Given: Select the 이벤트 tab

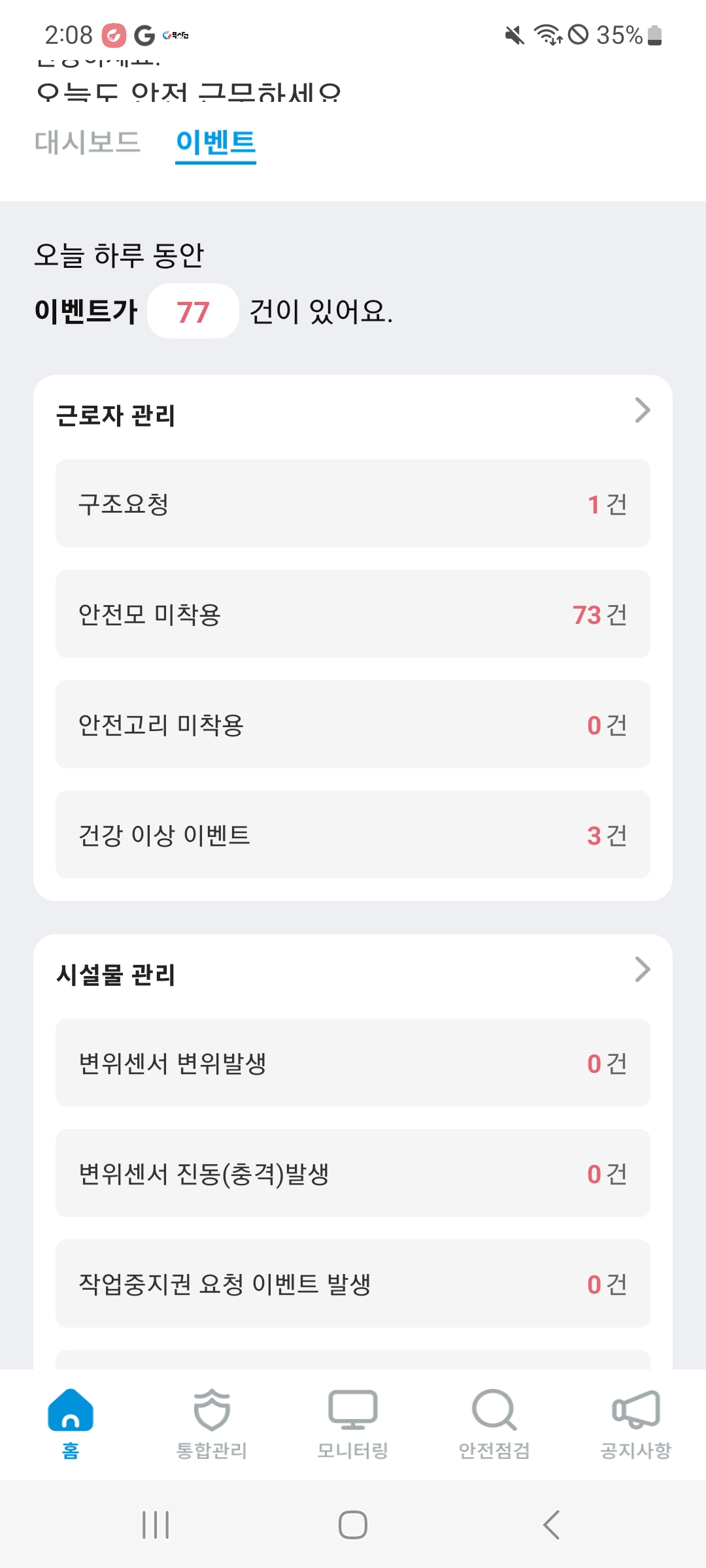Looking at the screenshot, I should [x=216, y=142].
